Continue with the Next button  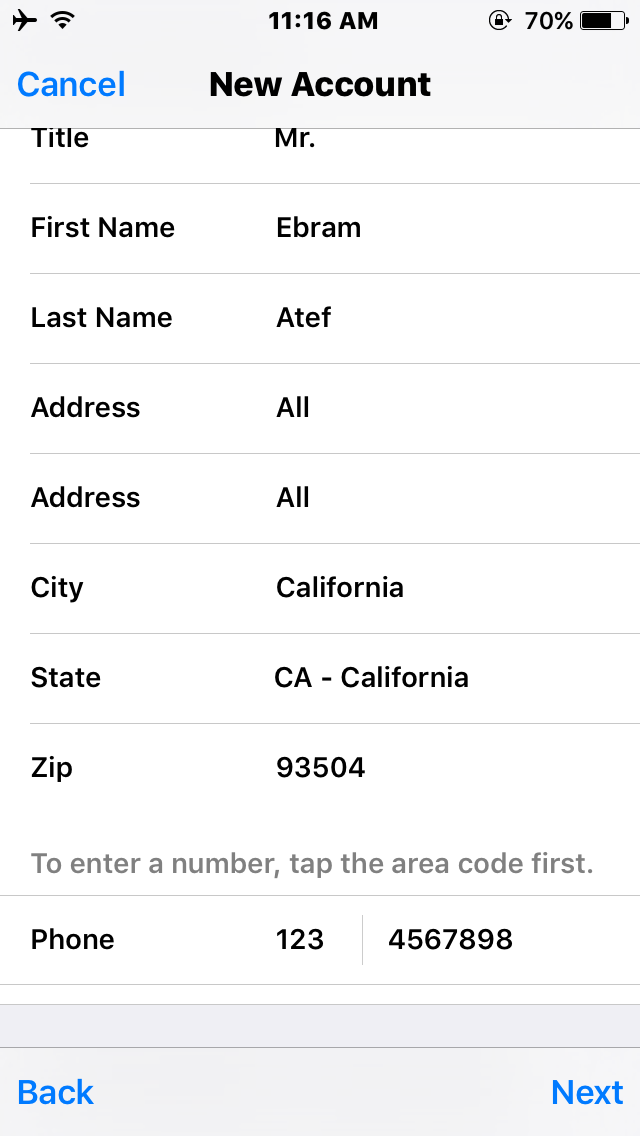click(x=587, y=1093)
